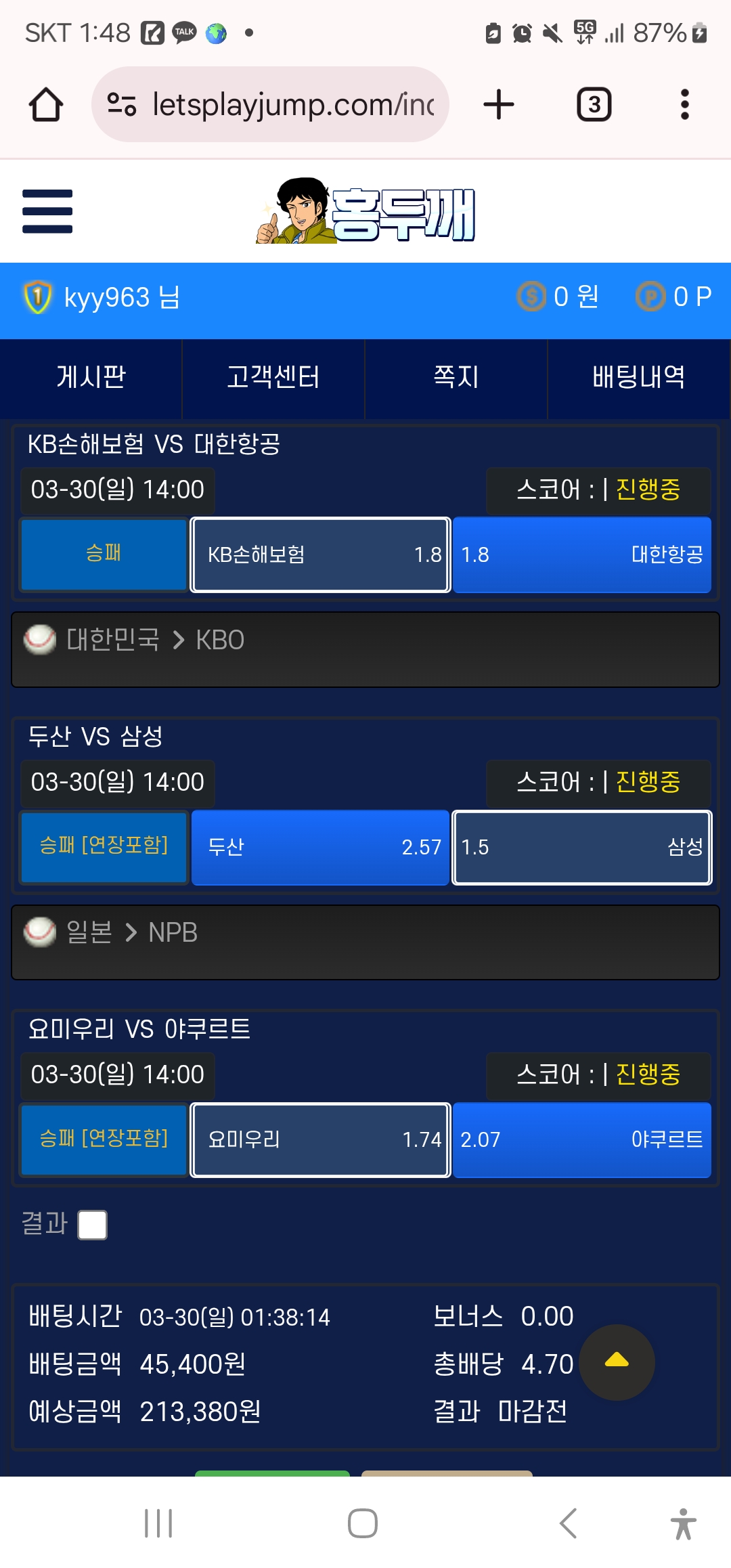Go back with system back button
The image size is (731, 1568).
tap(569, 1523)
